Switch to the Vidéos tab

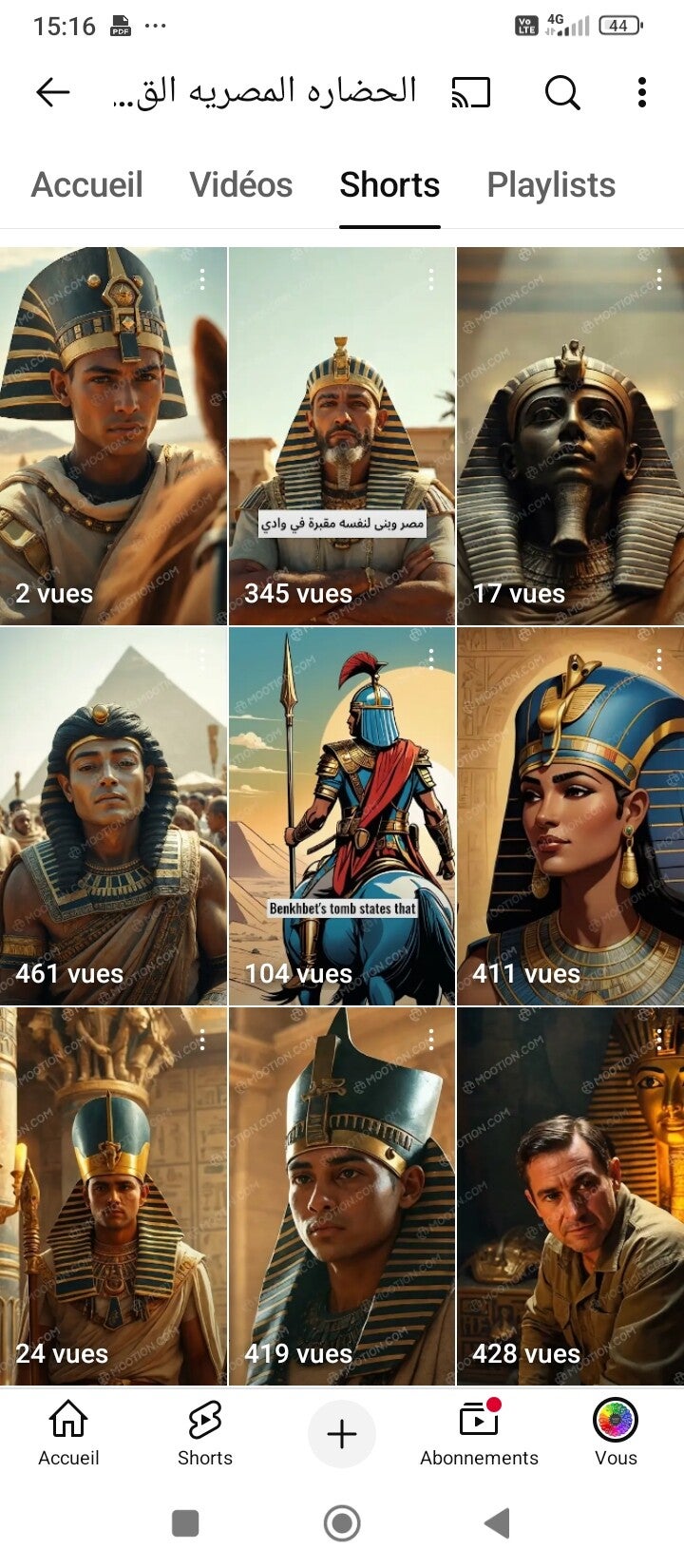241,184
